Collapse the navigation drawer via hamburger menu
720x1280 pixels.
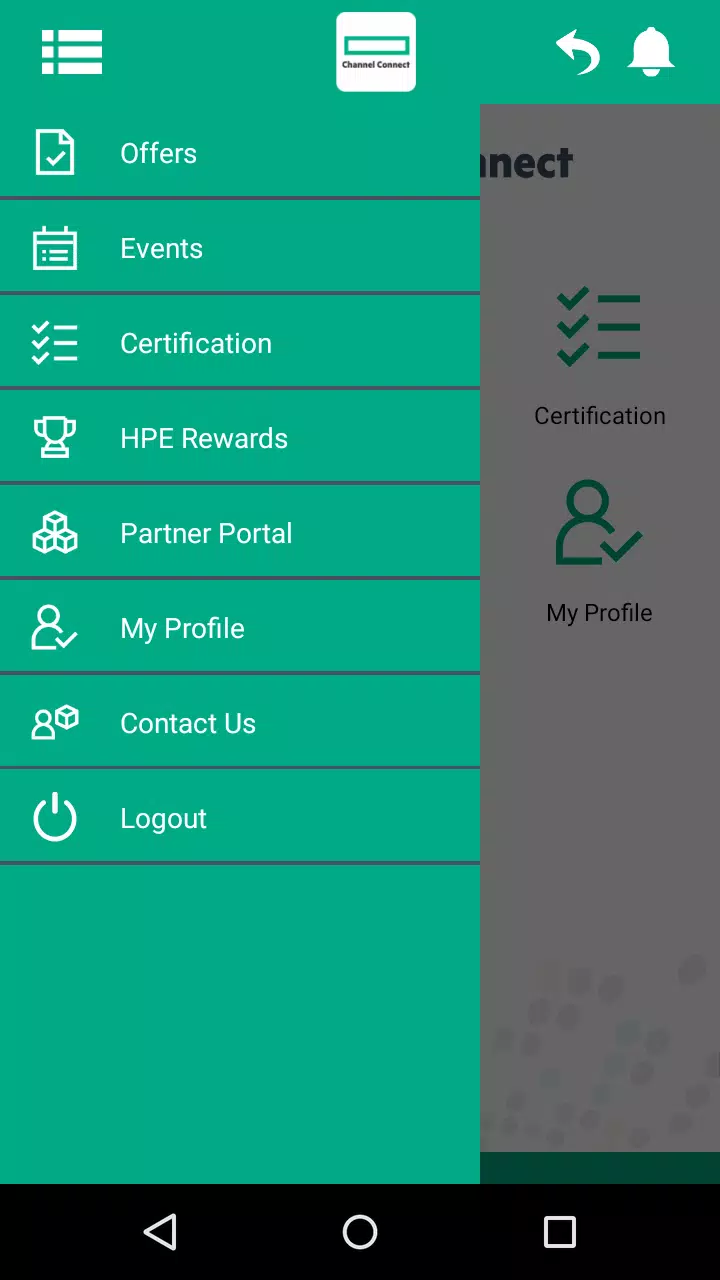(x=71, y=51)
